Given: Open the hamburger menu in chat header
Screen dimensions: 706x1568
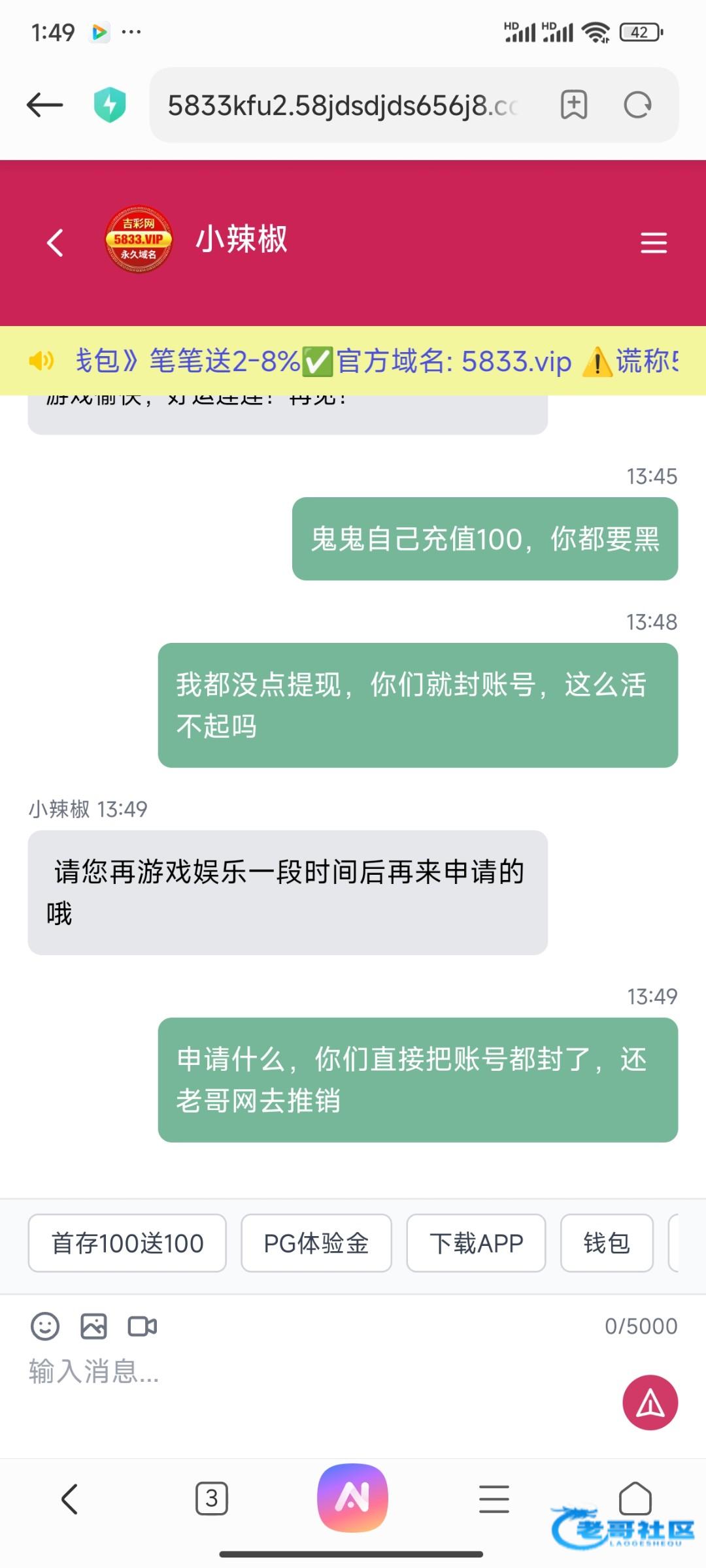Looking at the screenshot, I should click(x=653, y=243).
